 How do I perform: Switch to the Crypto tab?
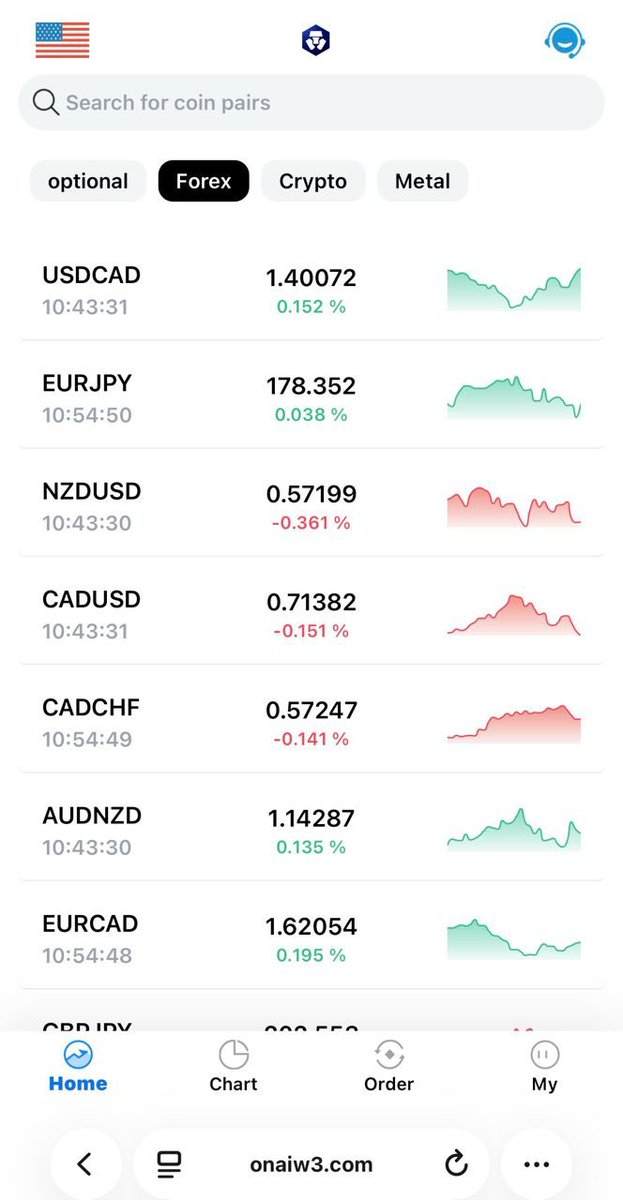tap(313, 182)
